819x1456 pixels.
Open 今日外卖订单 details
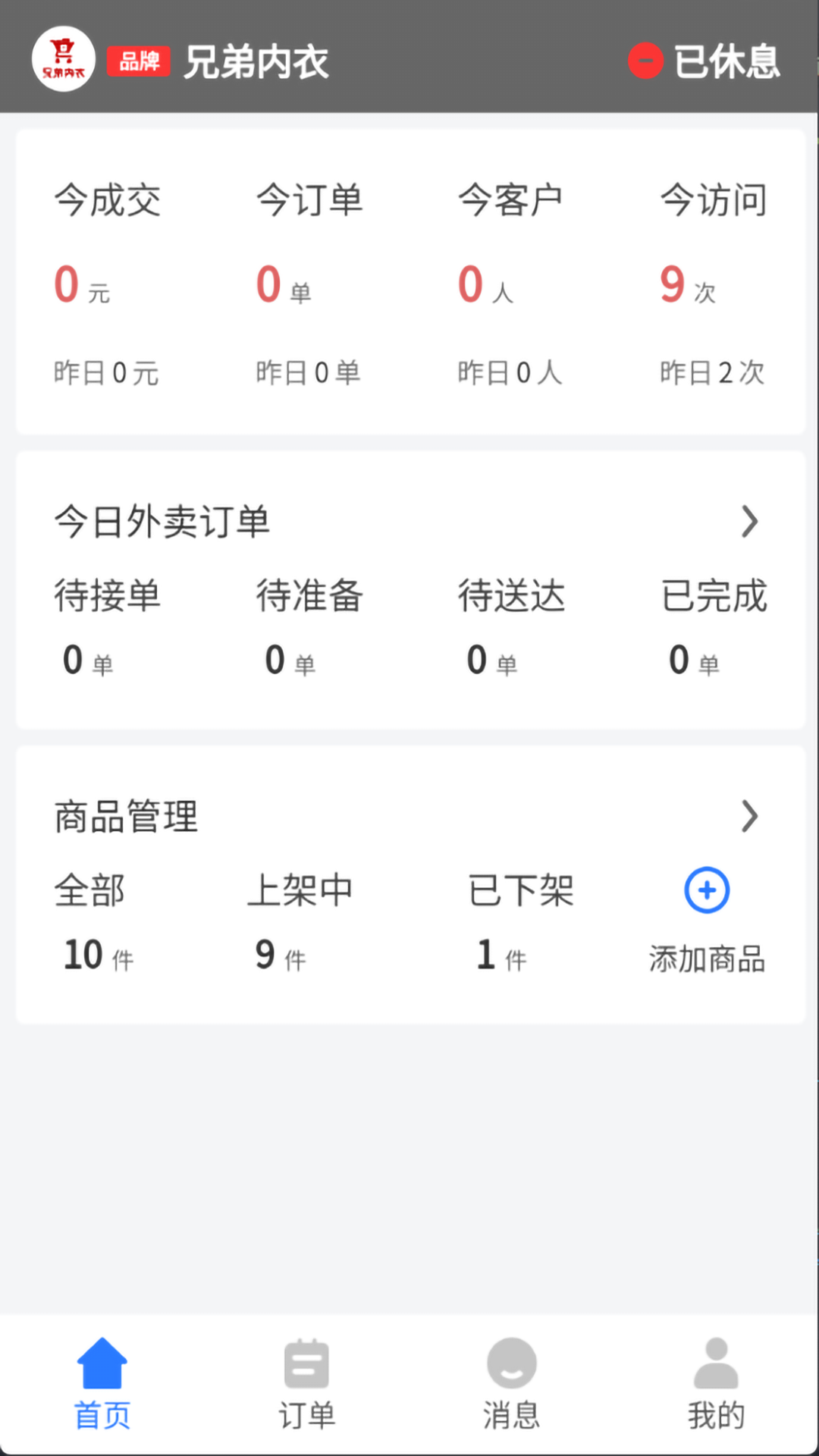pos(749,522)
